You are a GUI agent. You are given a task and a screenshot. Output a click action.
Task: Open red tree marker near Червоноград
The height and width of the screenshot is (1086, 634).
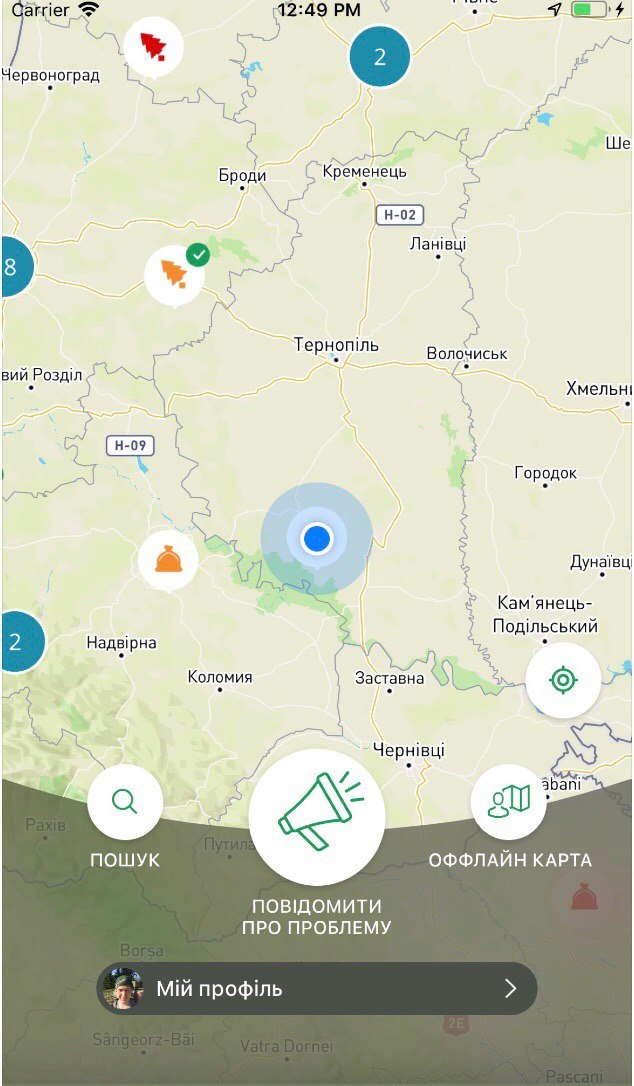(153, 46)
